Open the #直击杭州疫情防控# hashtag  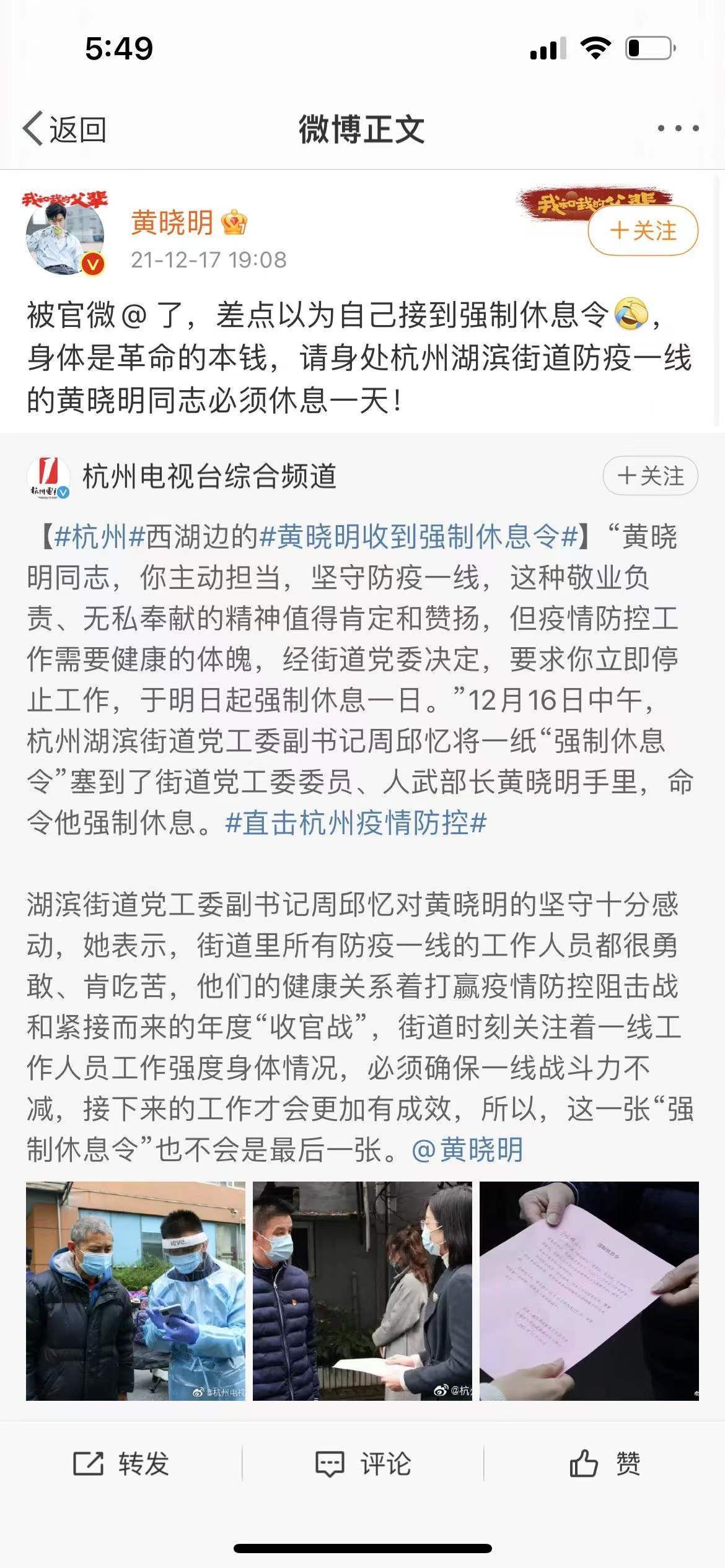pyautogui.click(x=356, y=822)
